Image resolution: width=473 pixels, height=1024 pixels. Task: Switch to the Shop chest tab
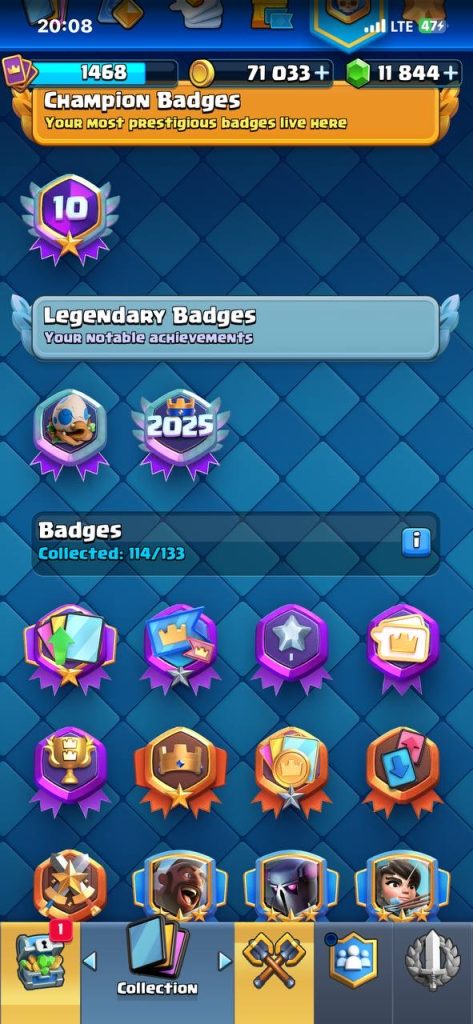pos(40,972)
